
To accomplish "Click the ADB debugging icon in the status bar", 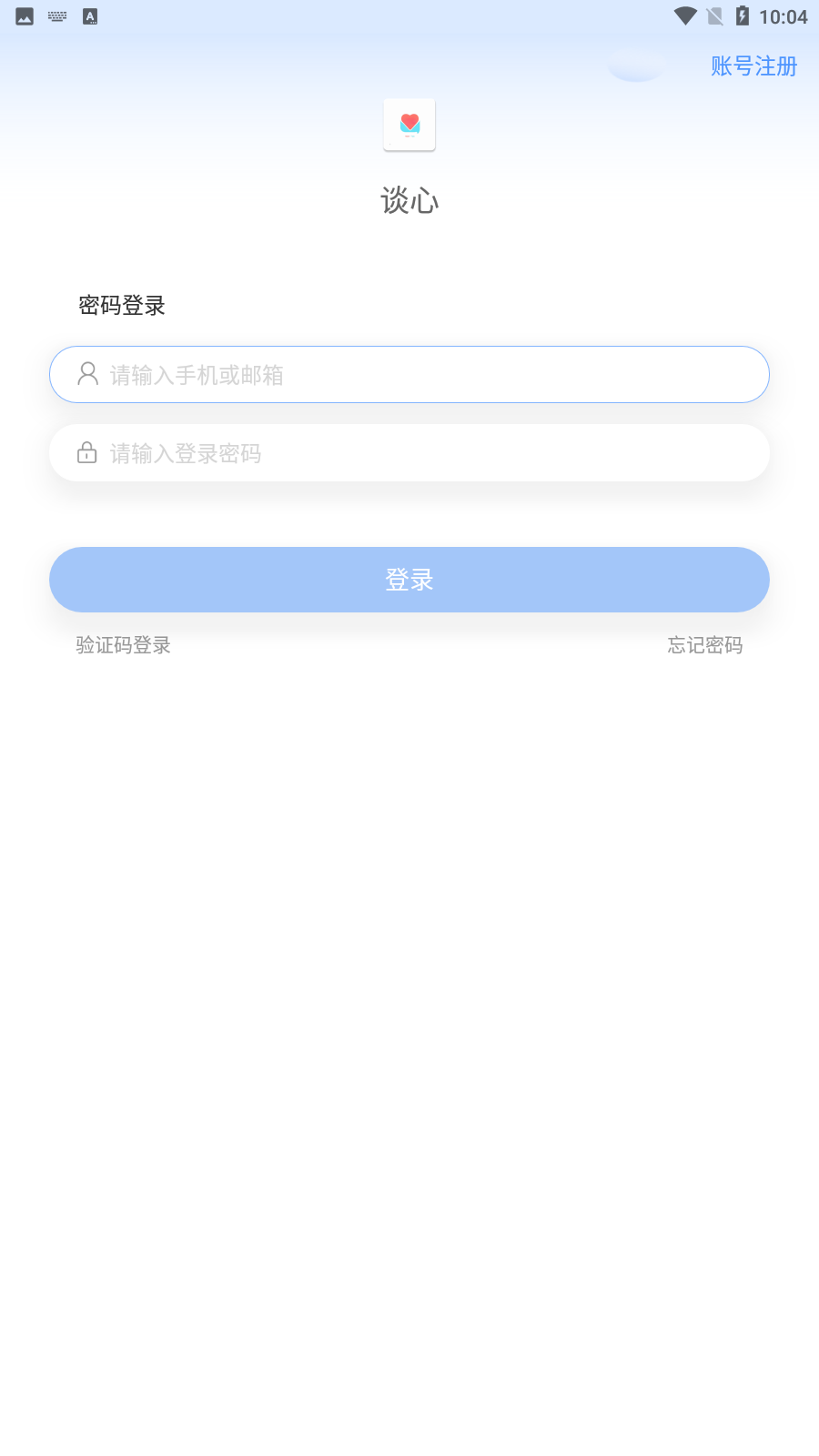I will coord(90,15).
